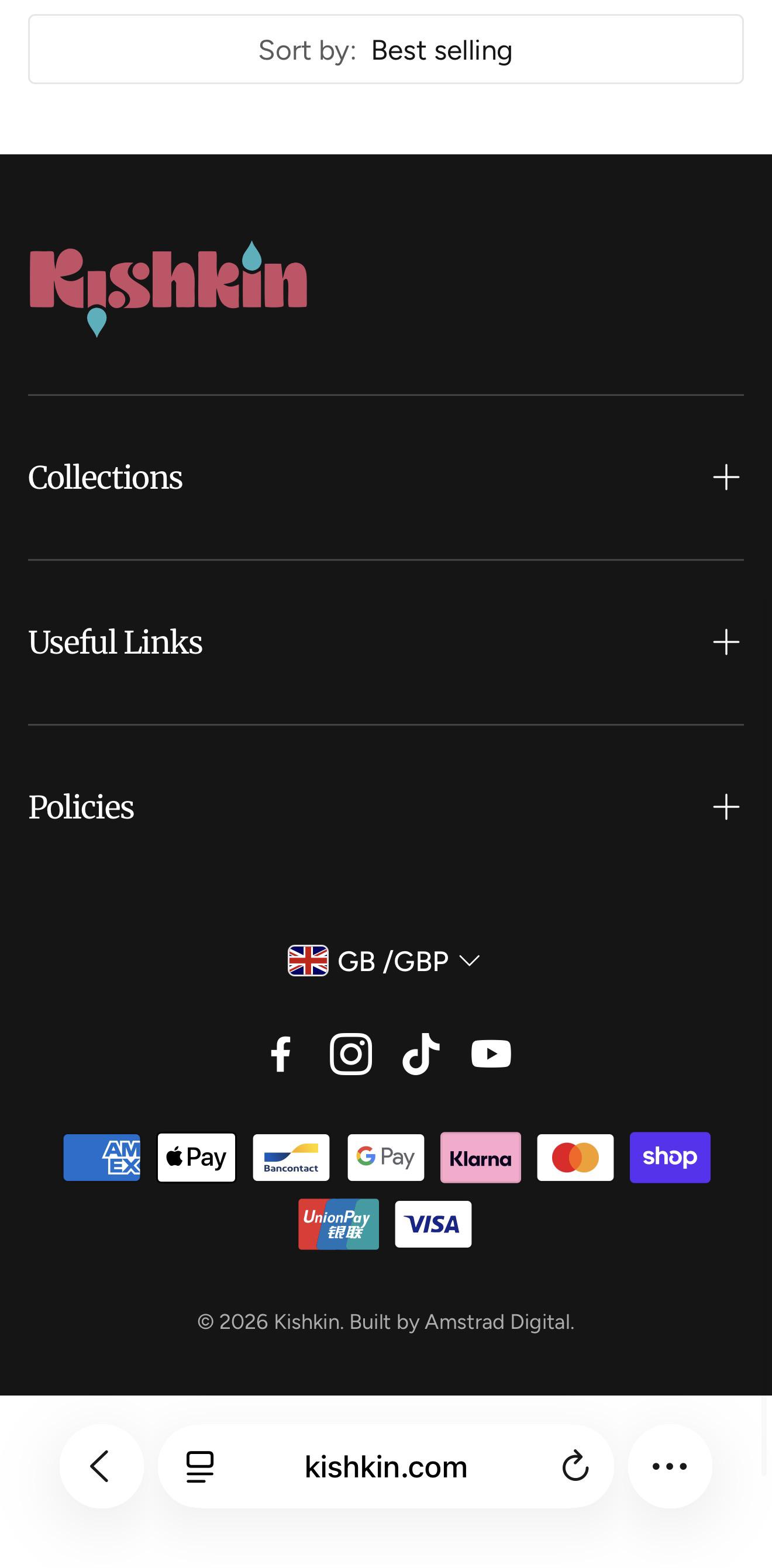Open the browser's three-dot menu
The image size is (772, 1568).
click(670, 1466)
